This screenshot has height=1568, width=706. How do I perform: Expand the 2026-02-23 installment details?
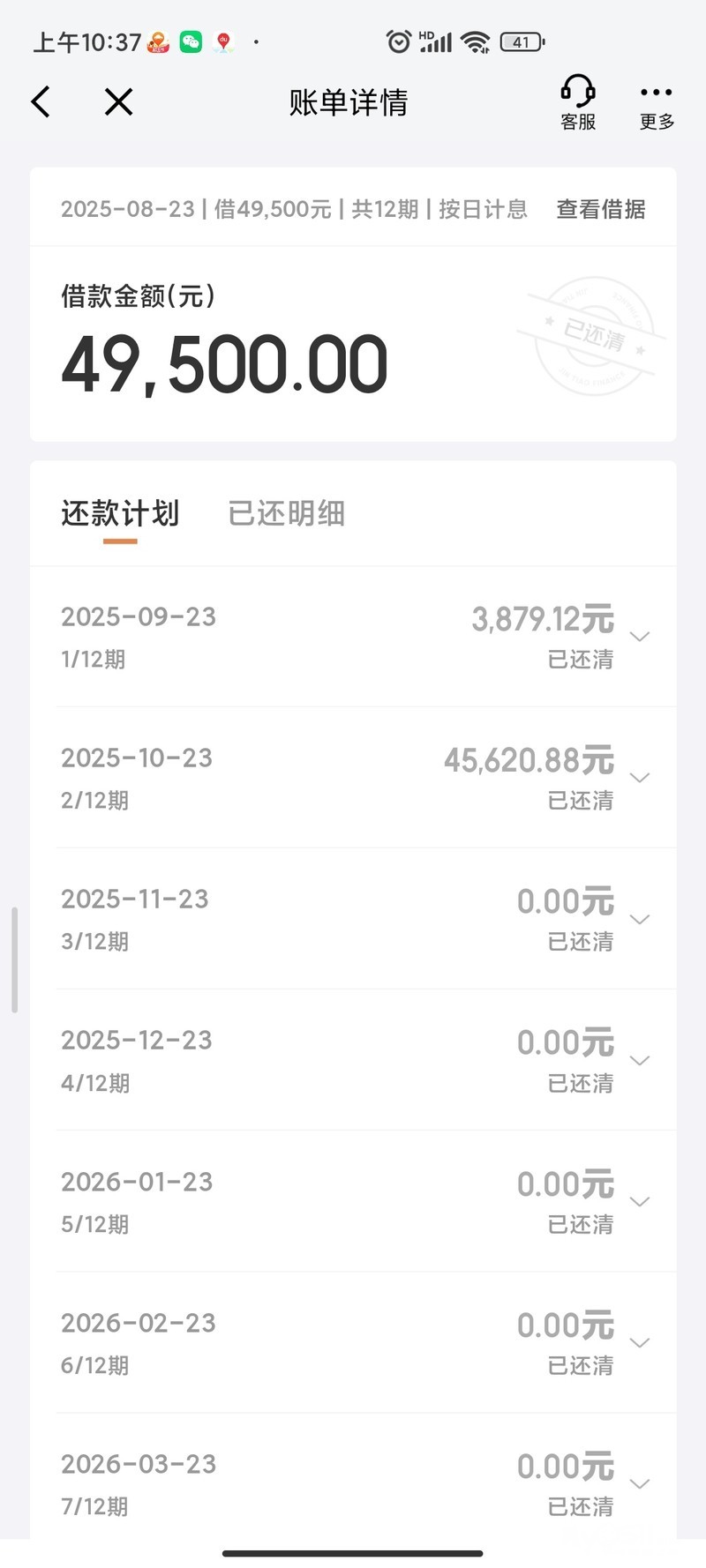pos(640,1342)
